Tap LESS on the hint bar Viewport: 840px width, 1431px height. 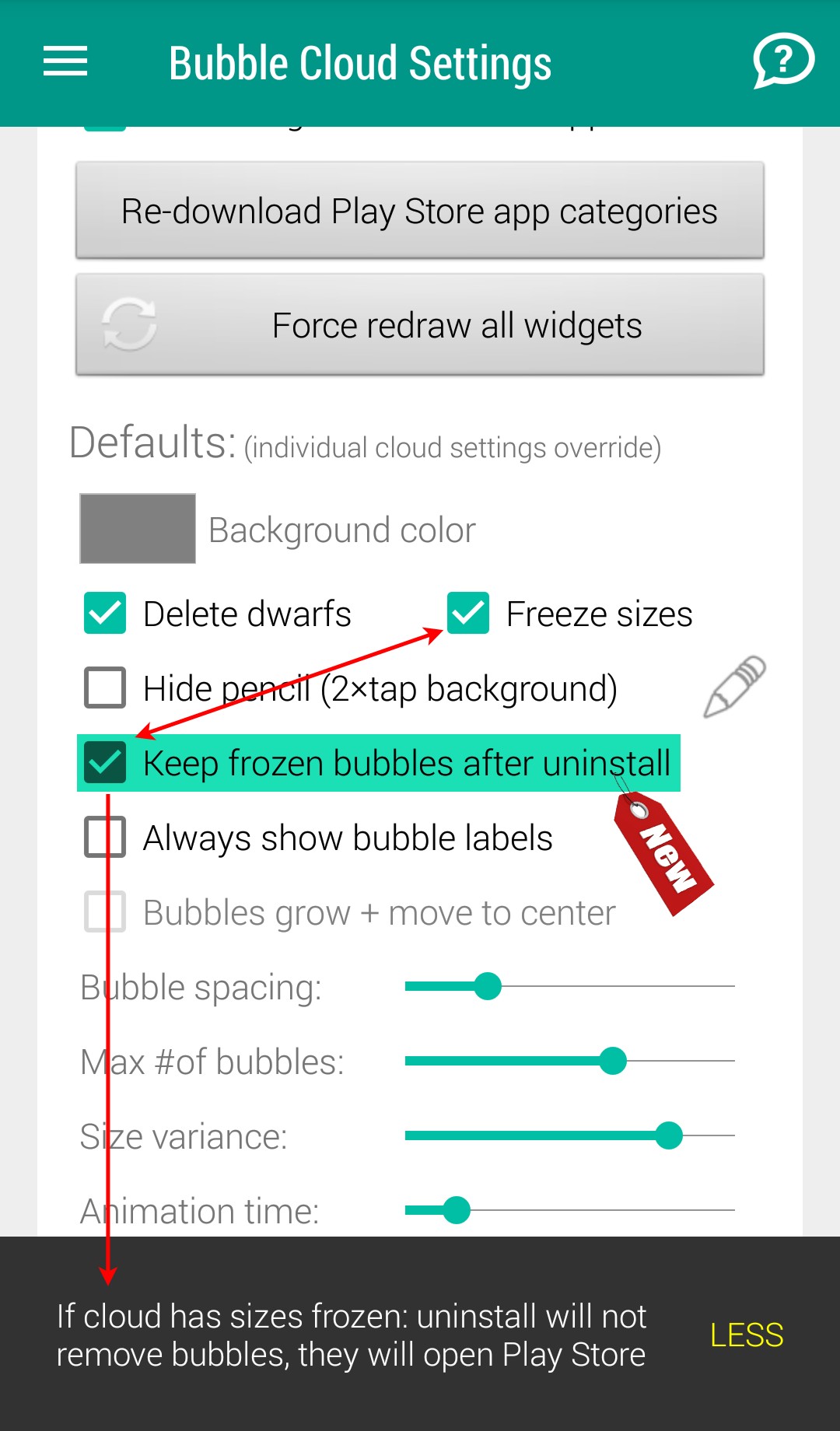[x=746, y=1335]
